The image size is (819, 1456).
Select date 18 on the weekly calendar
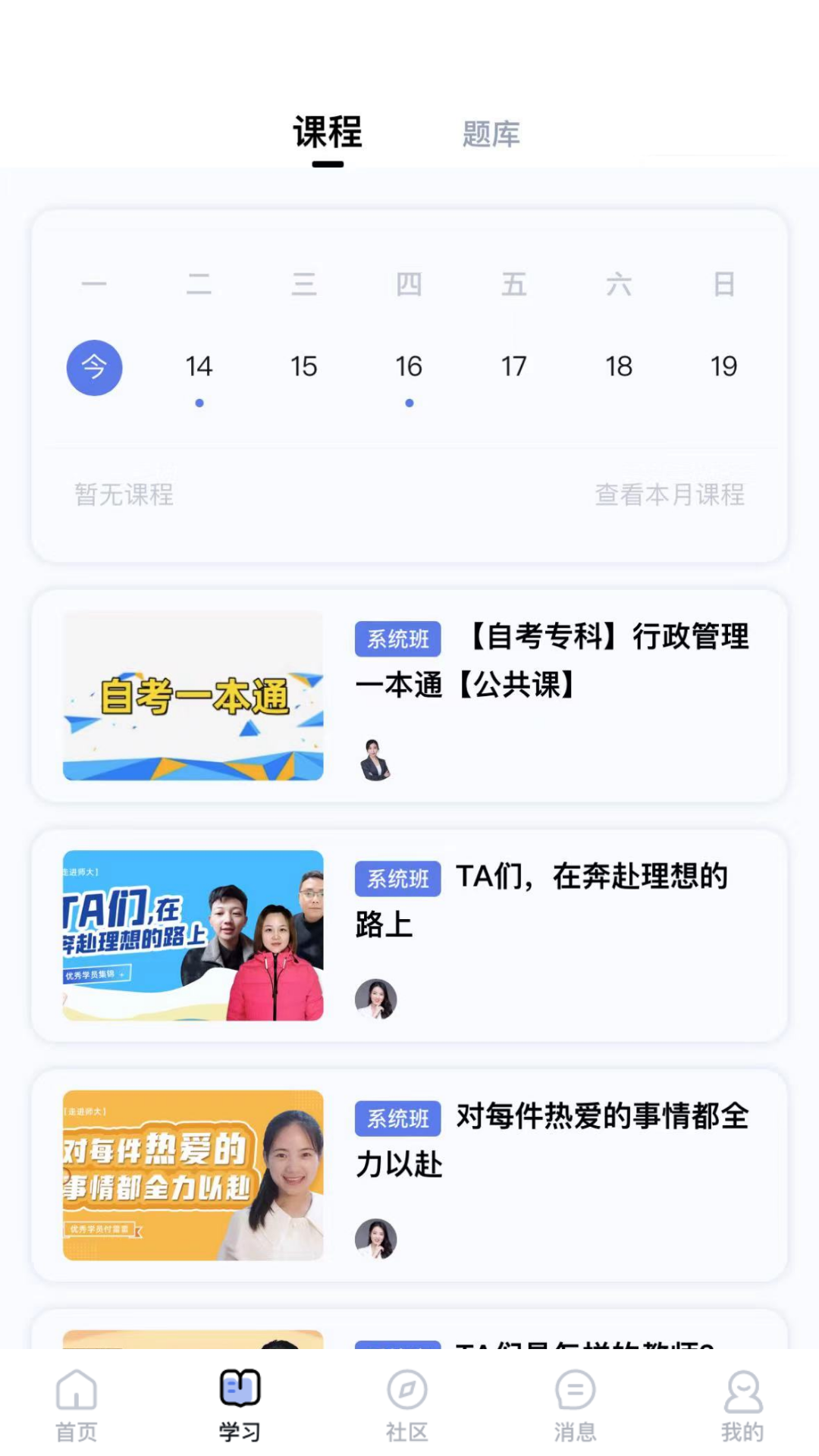tap(620, 367)
